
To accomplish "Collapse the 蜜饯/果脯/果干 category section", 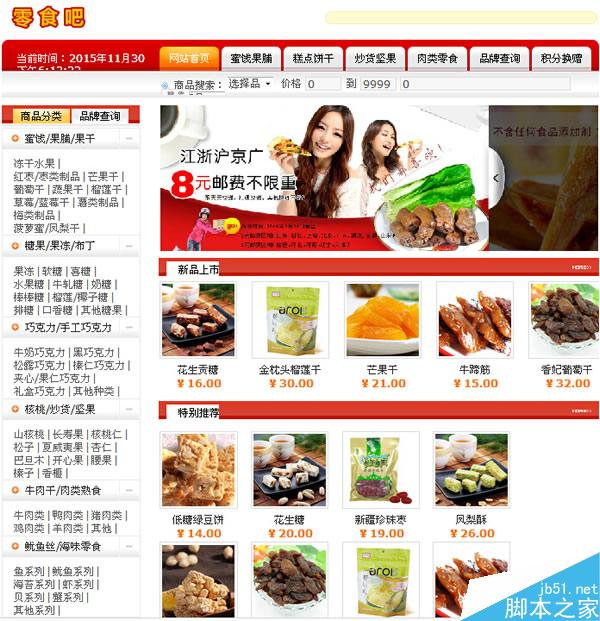I will [130, 138].
